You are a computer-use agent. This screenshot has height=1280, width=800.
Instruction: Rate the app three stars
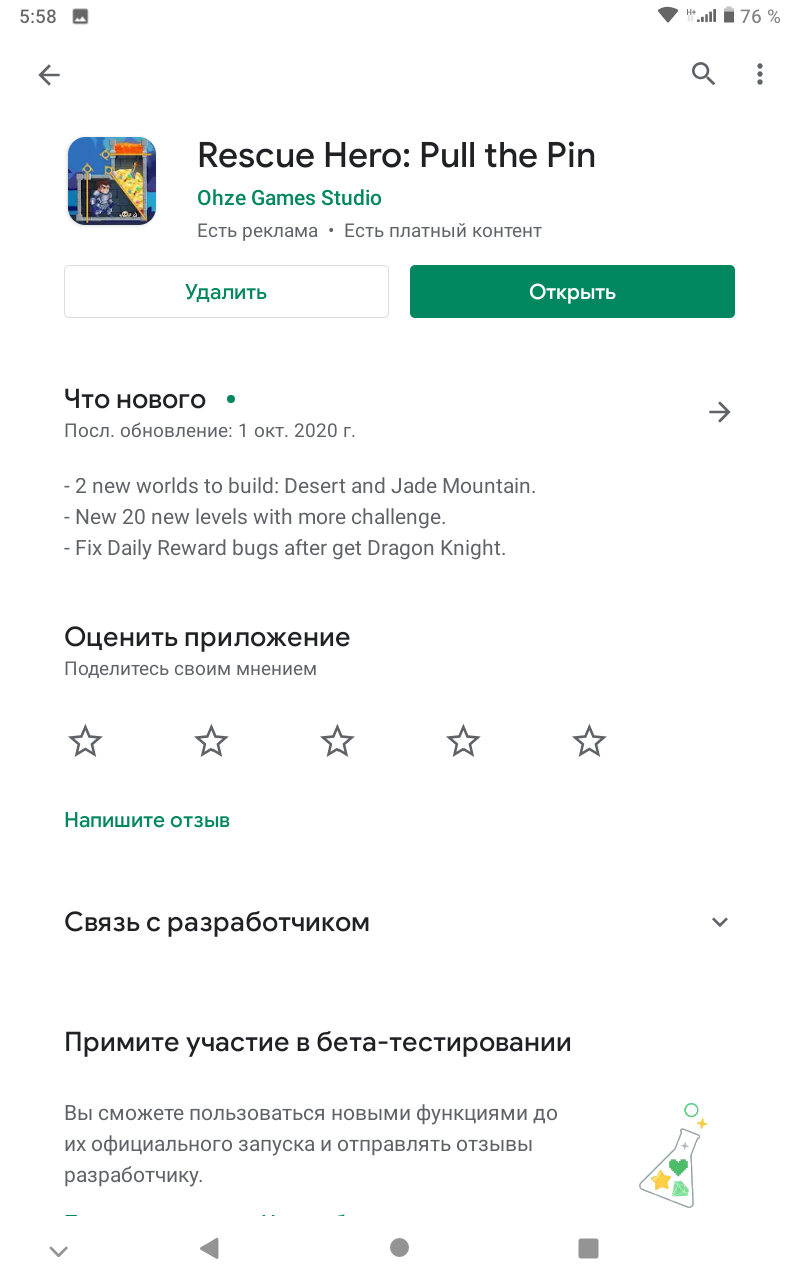(x=337, y=742)
